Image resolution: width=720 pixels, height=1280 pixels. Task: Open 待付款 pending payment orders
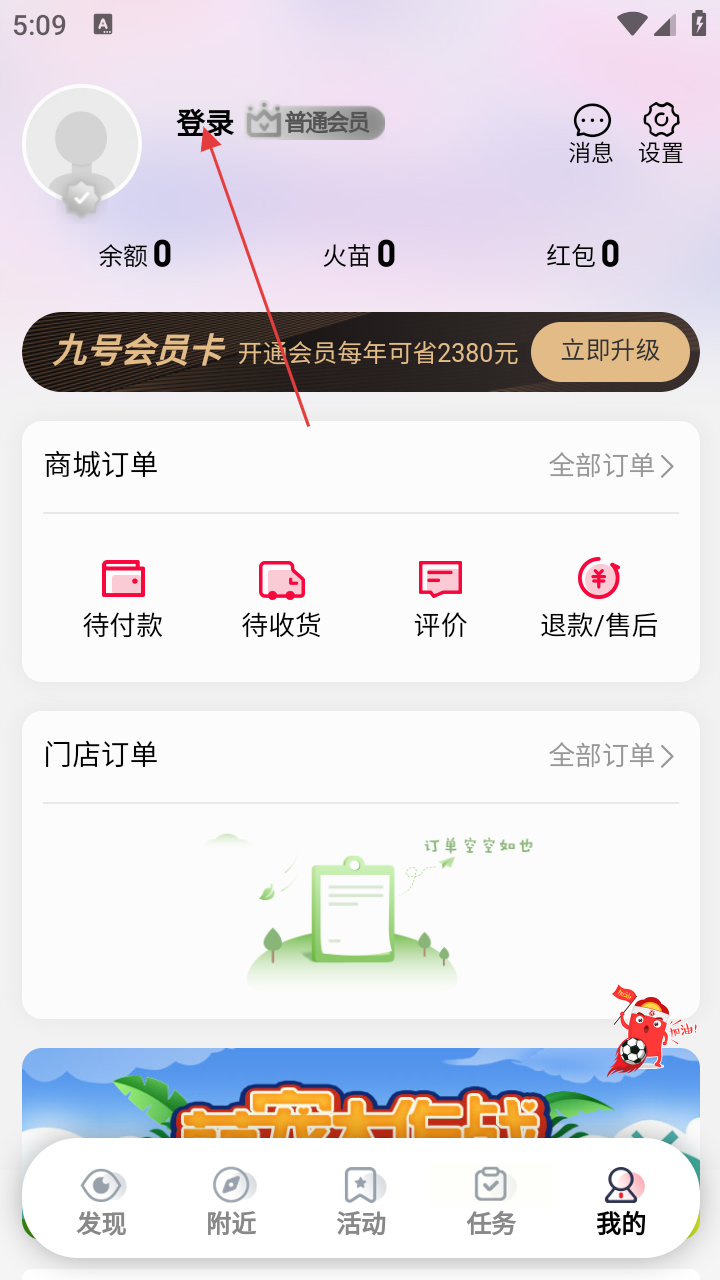(x=123, y=599)
